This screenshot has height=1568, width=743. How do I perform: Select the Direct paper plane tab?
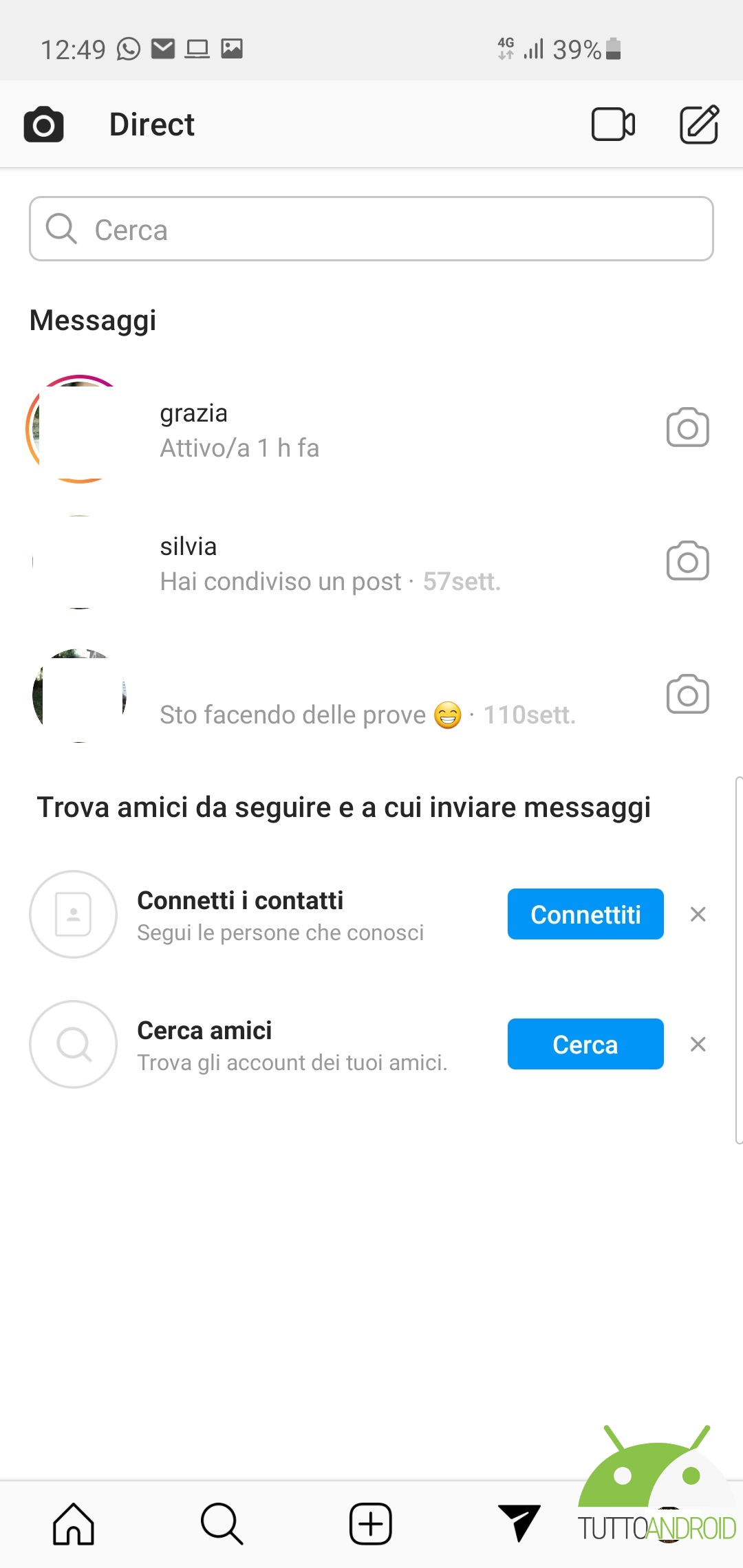click(519, 1523)
